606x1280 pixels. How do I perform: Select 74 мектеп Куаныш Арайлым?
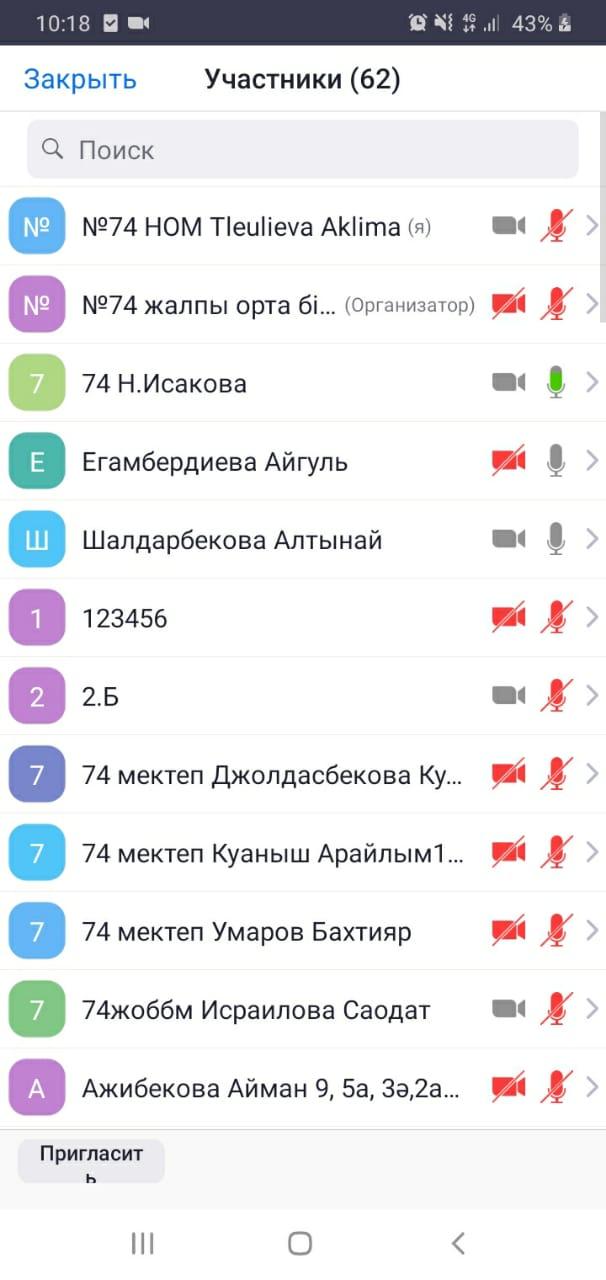pyautogui.click(x=303, y=853)
